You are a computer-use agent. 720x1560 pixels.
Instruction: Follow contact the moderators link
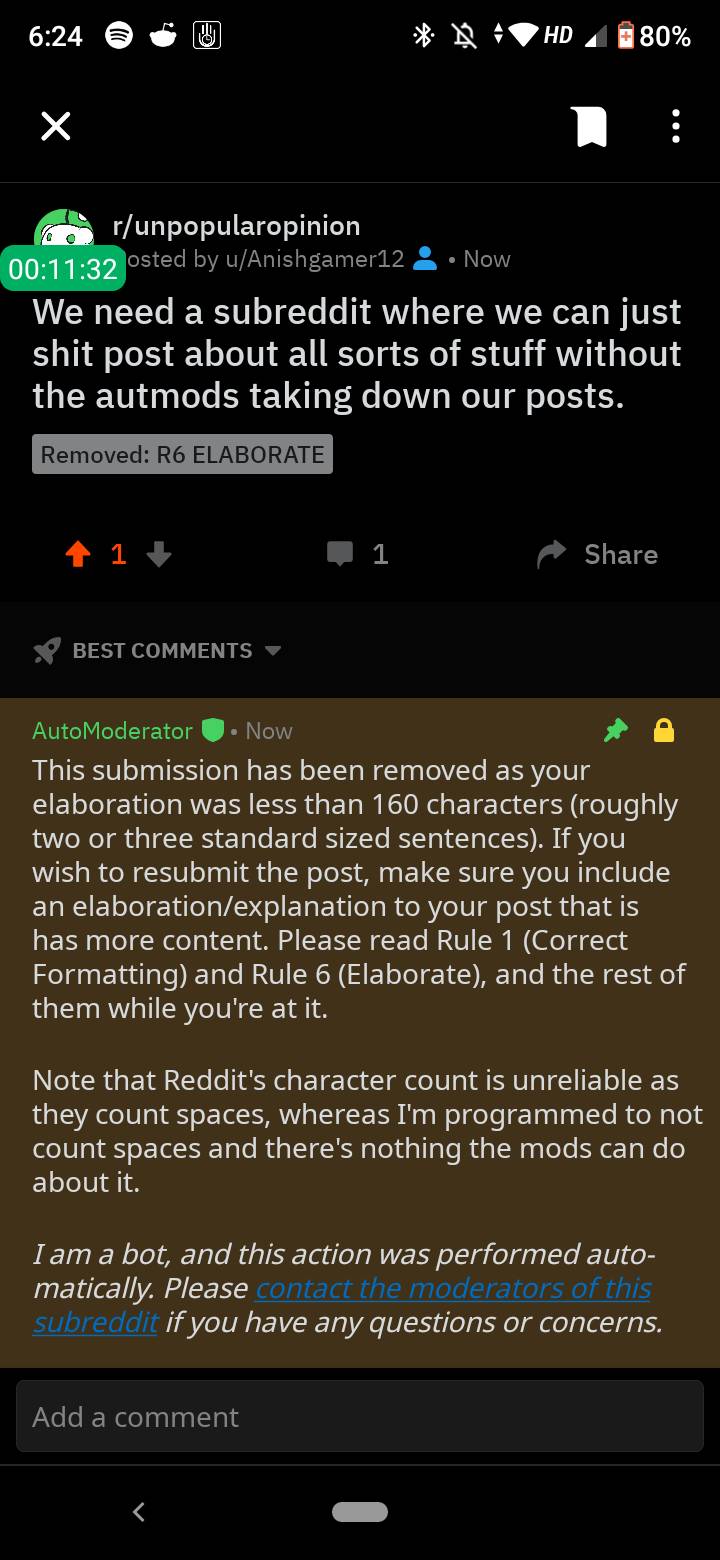pos(452,1288)
